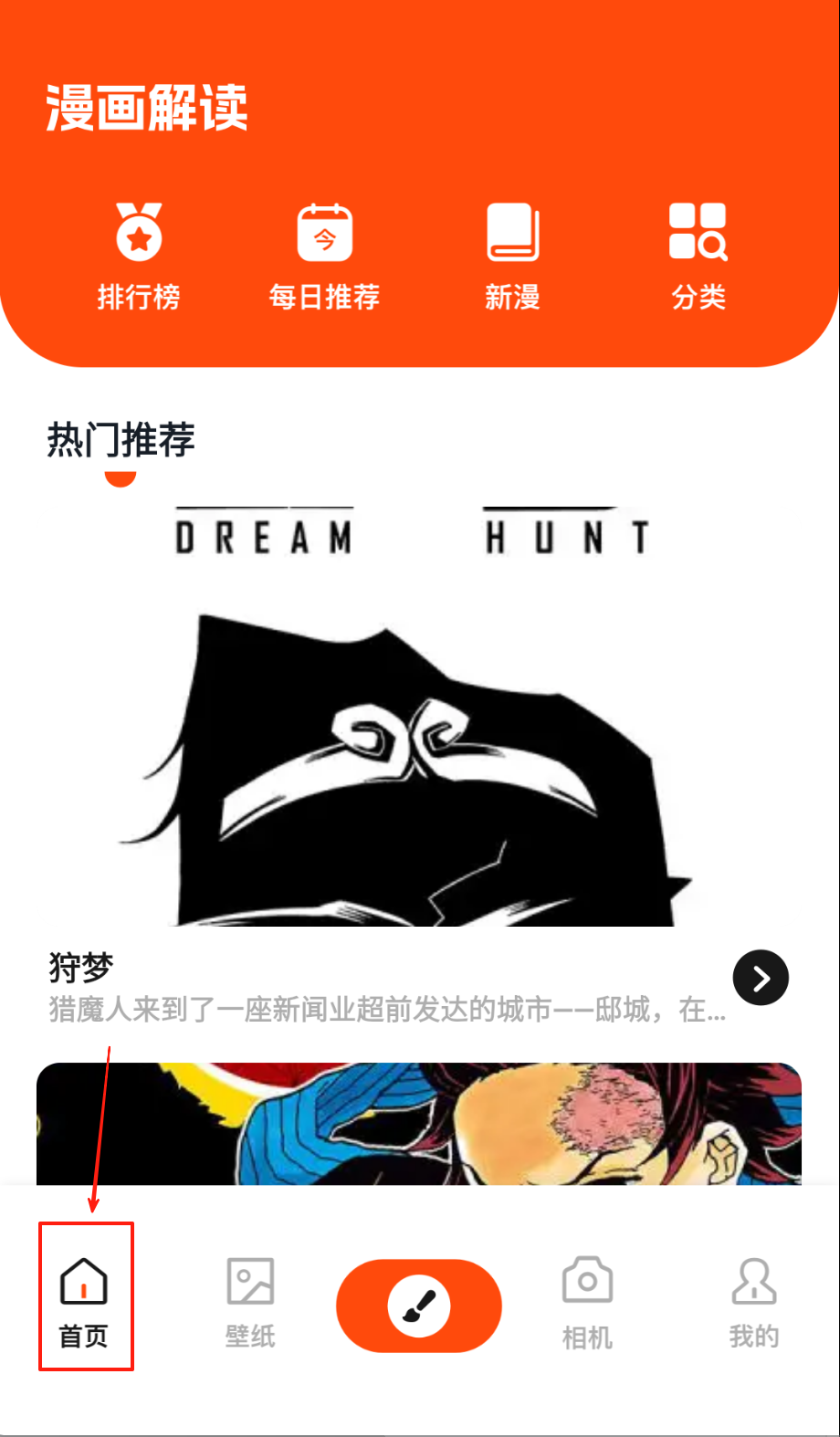Switch to the 相机 camera tab

587,1301
